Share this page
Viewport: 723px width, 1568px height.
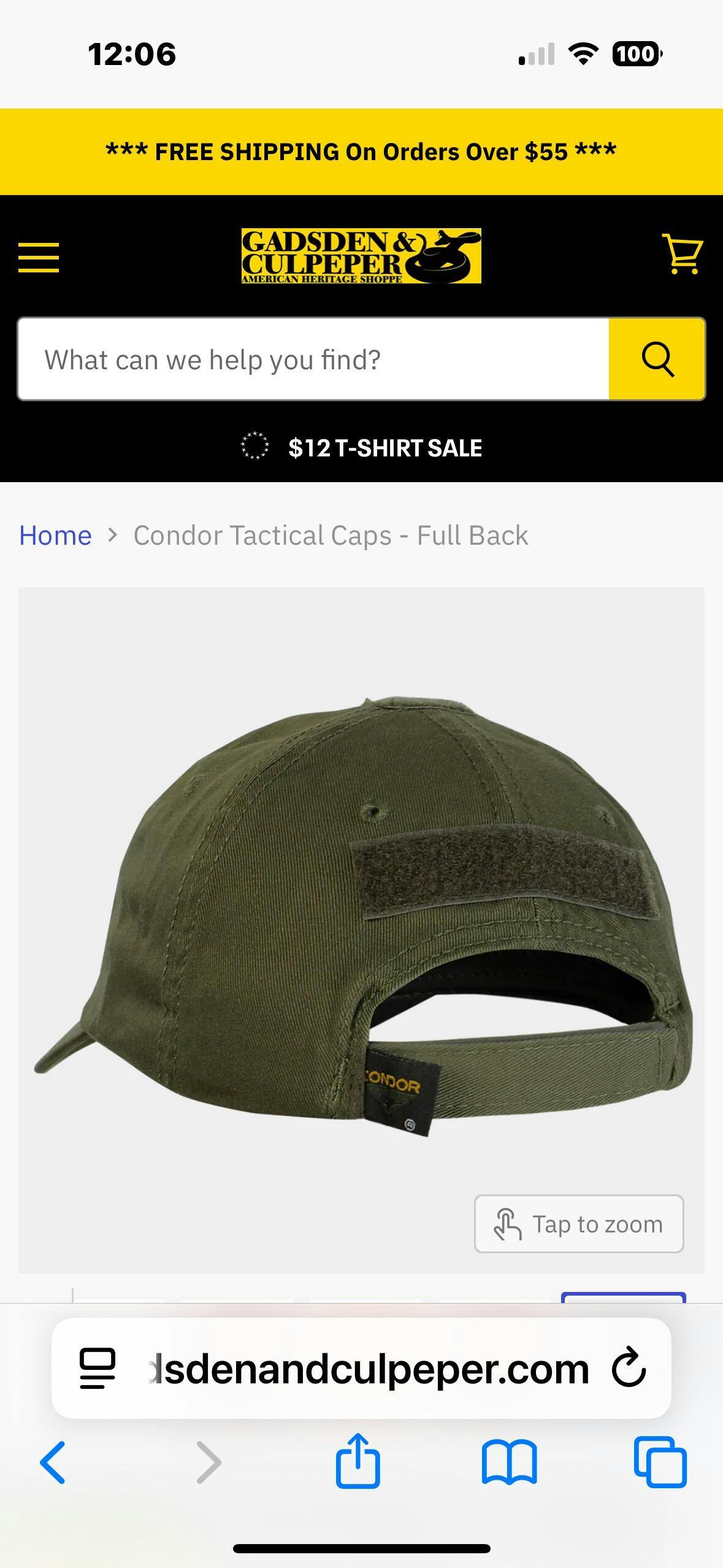click(x=358, y=1461)
